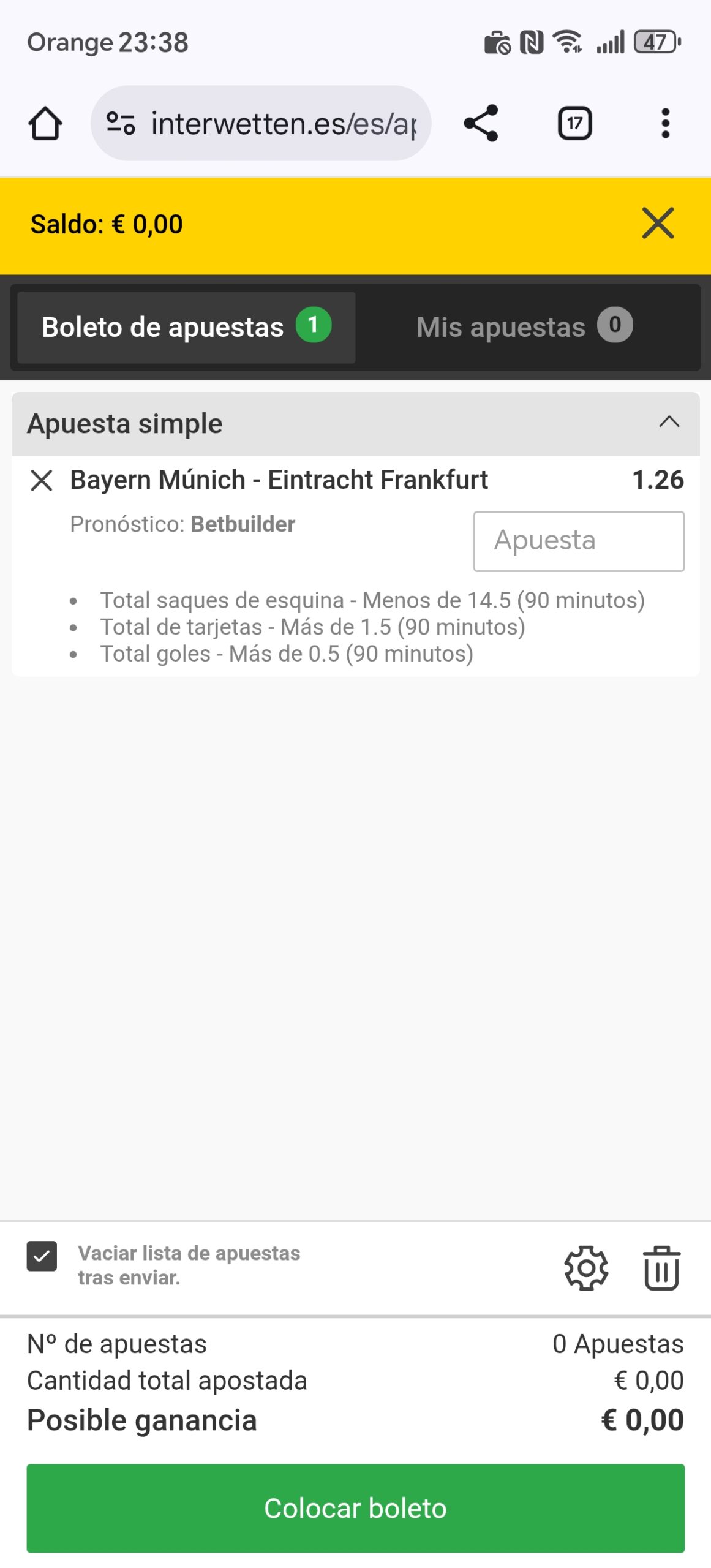Share this page
Screen dimensions: 711x1568
(x=481, y=124)
